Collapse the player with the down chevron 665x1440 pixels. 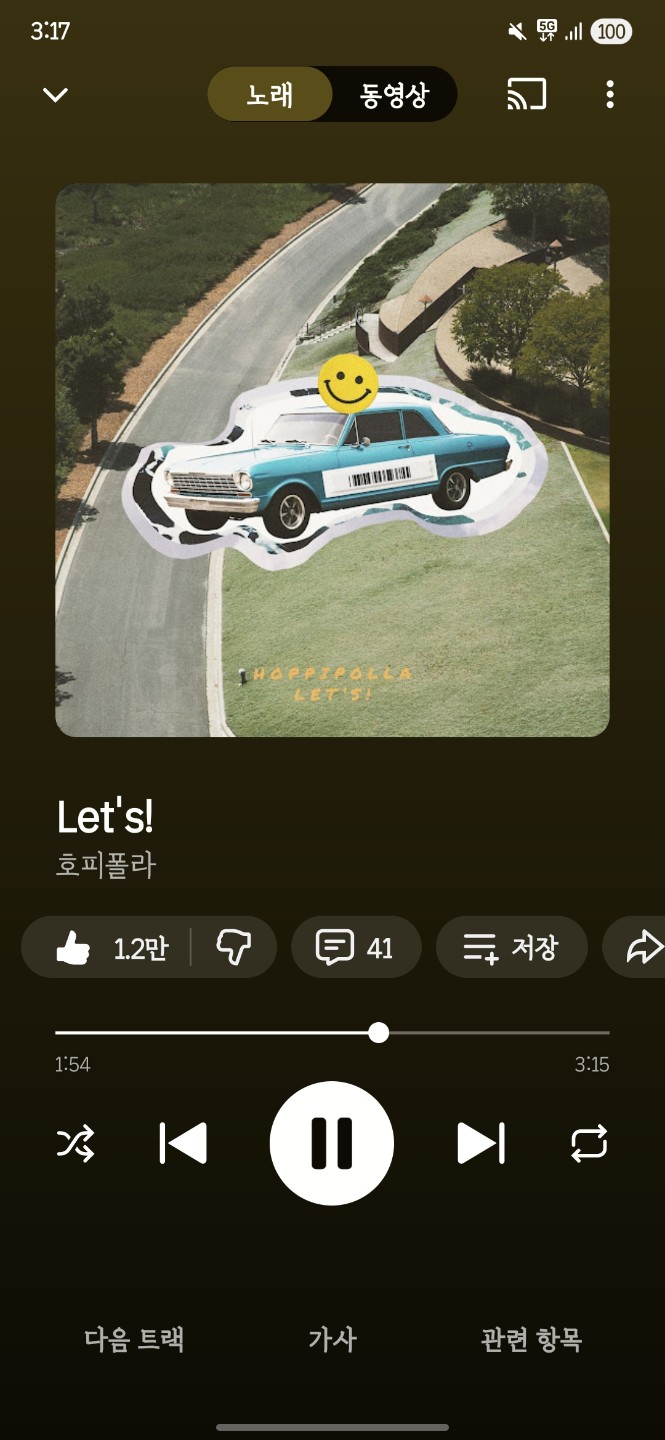click(55, 95)
